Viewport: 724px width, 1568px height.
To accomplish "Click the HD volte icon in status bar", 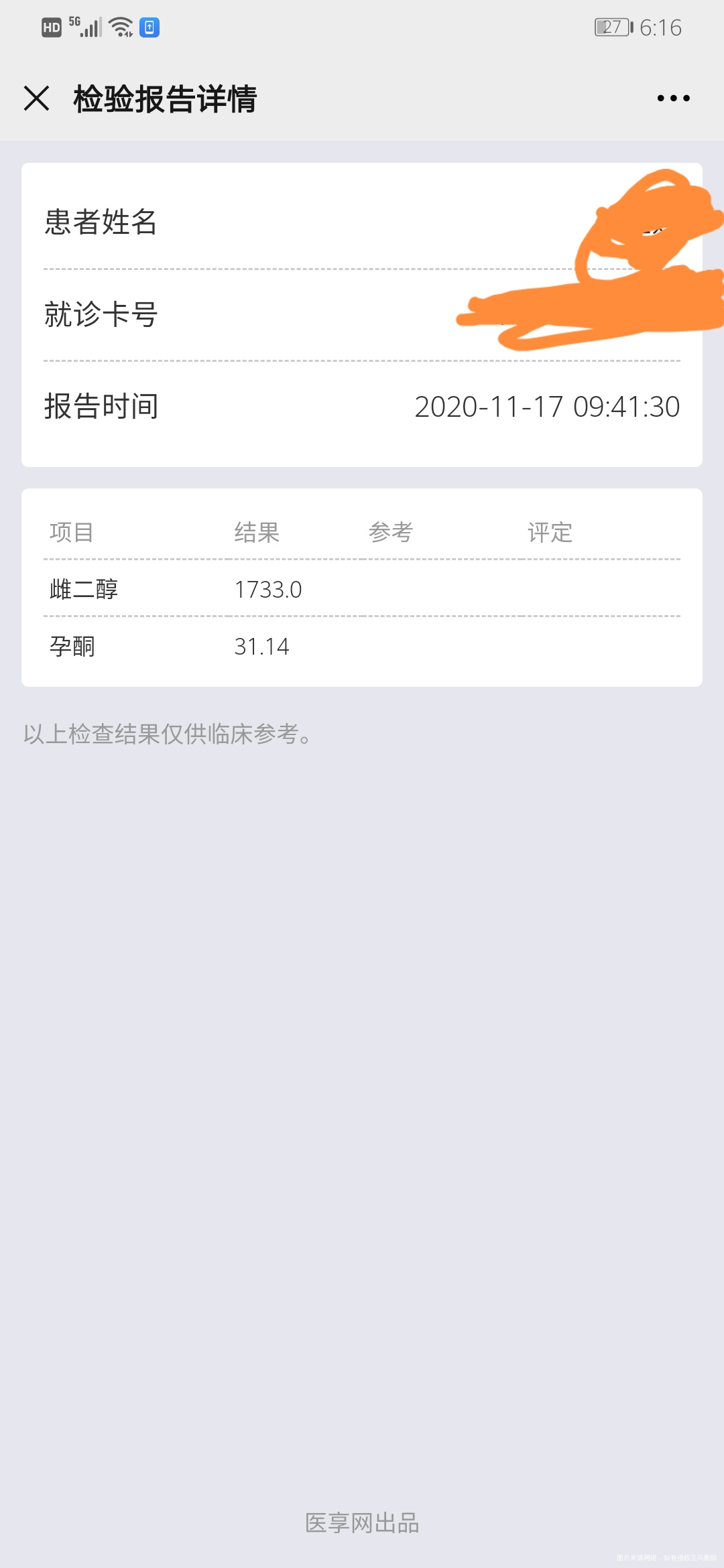I will [x=50, y=27].
